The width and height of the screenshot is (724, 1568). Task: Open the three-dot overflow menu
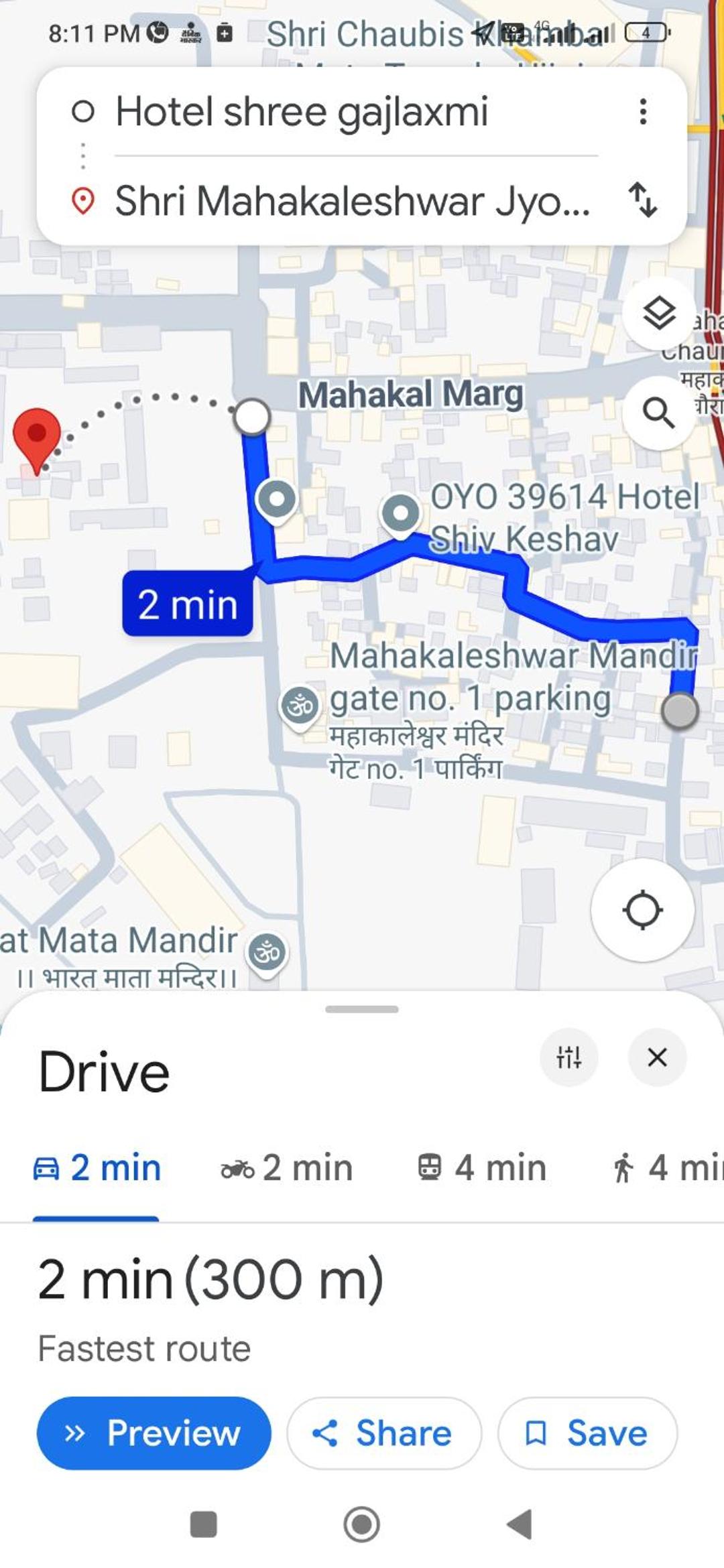642,111
